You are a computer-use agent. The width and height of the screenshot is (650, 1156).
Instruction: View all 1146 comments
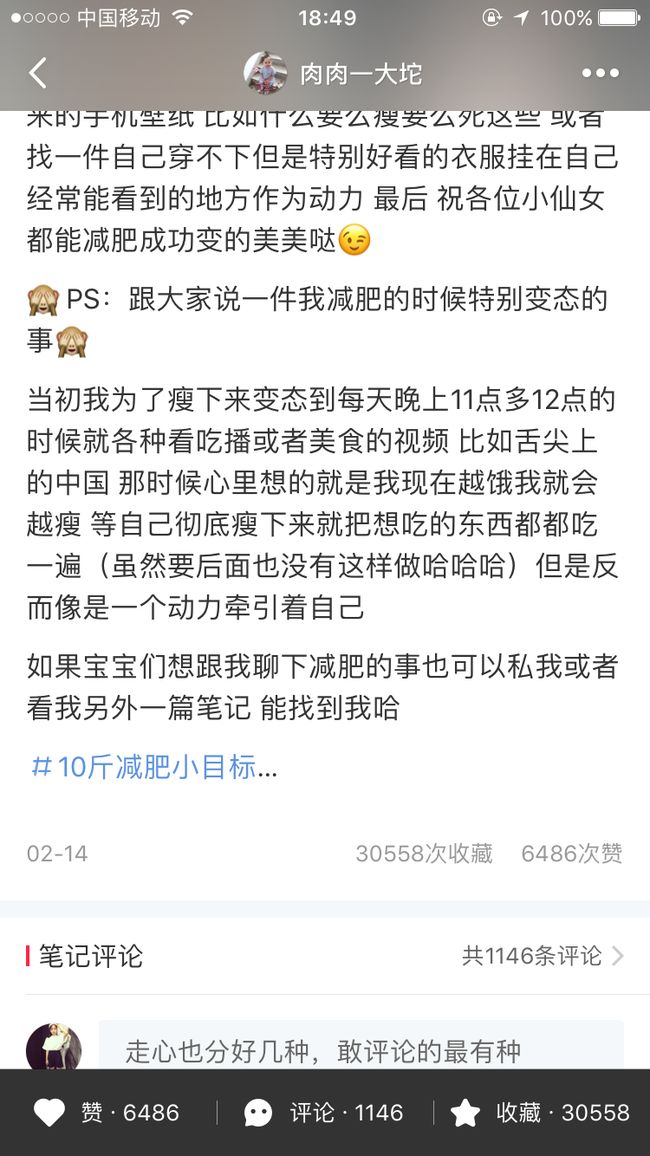point(542,955)
